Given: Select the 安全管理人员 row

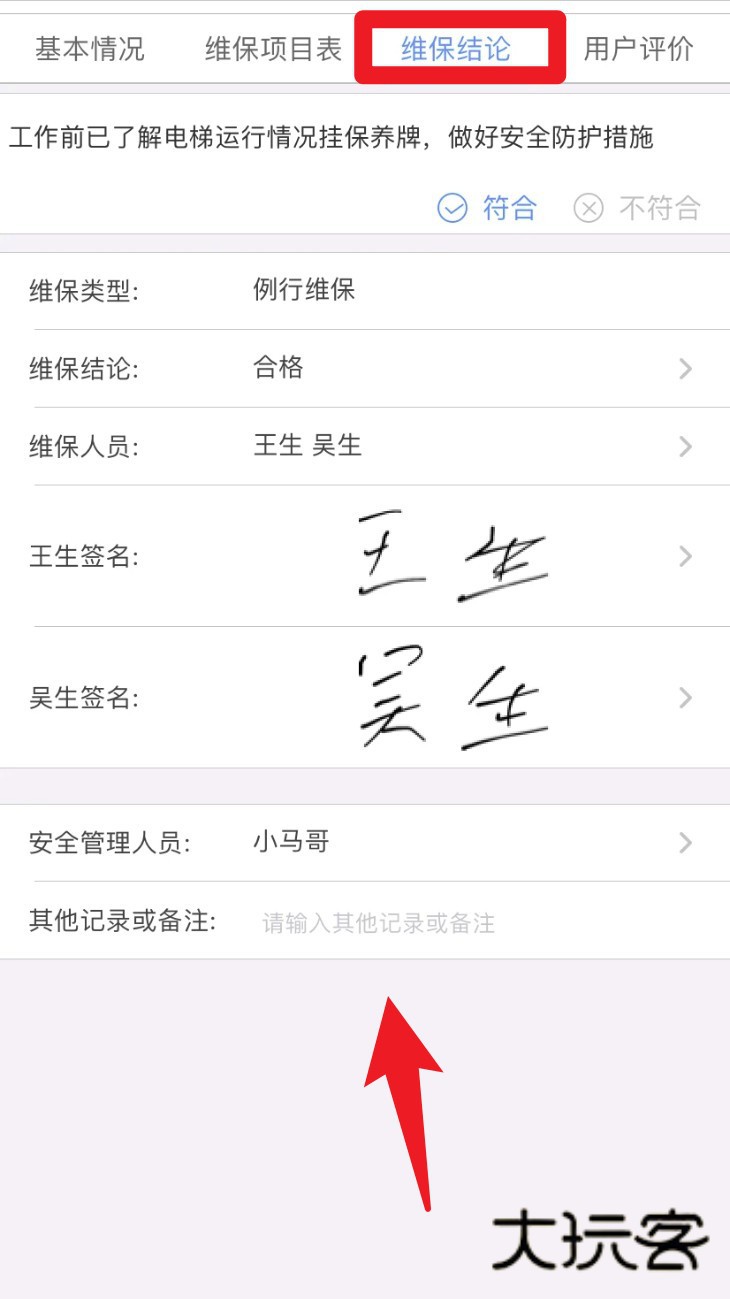Looking at the screenshot, I should point(364,843).
